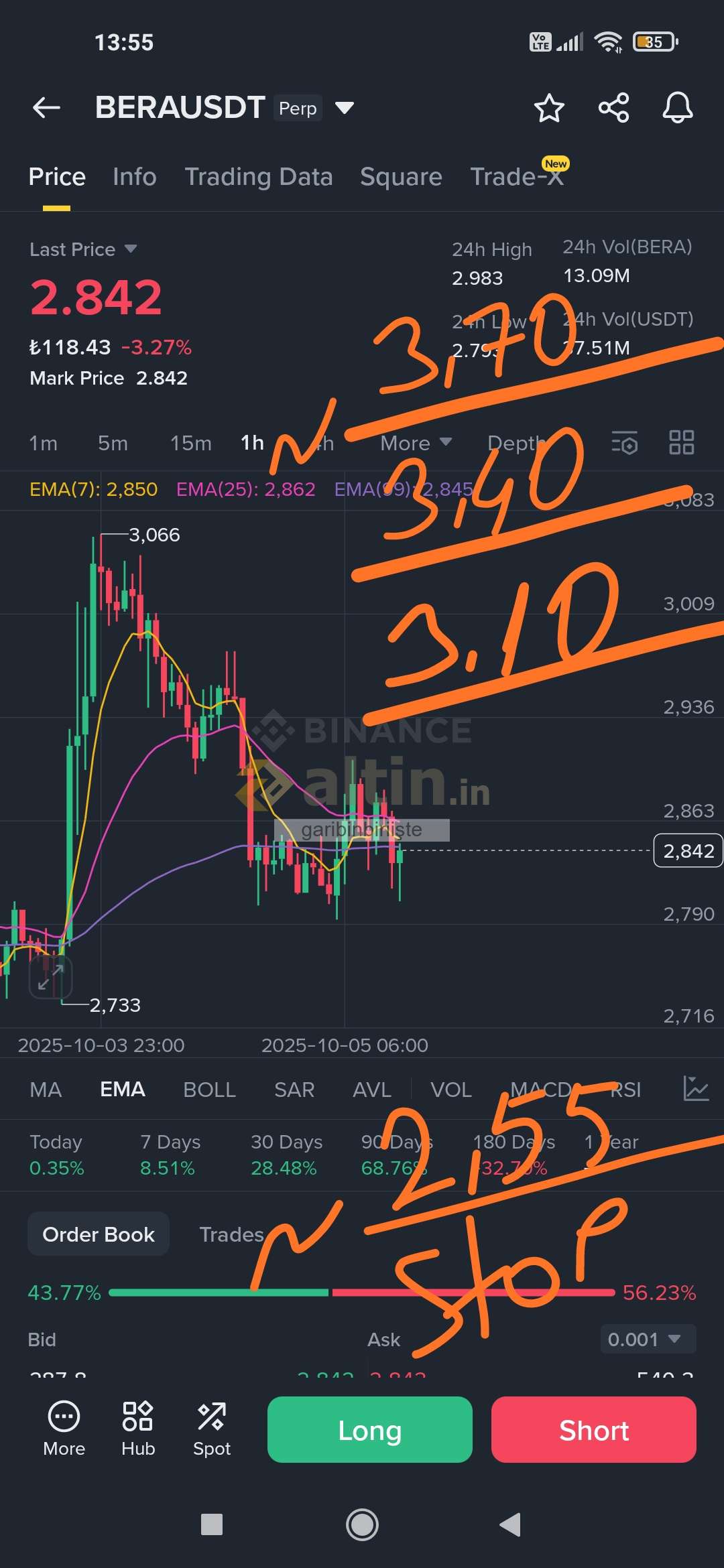This screenshot has width=724, height=1568.
Task: Select the 5m chart interval
Action: pos(113,443)
